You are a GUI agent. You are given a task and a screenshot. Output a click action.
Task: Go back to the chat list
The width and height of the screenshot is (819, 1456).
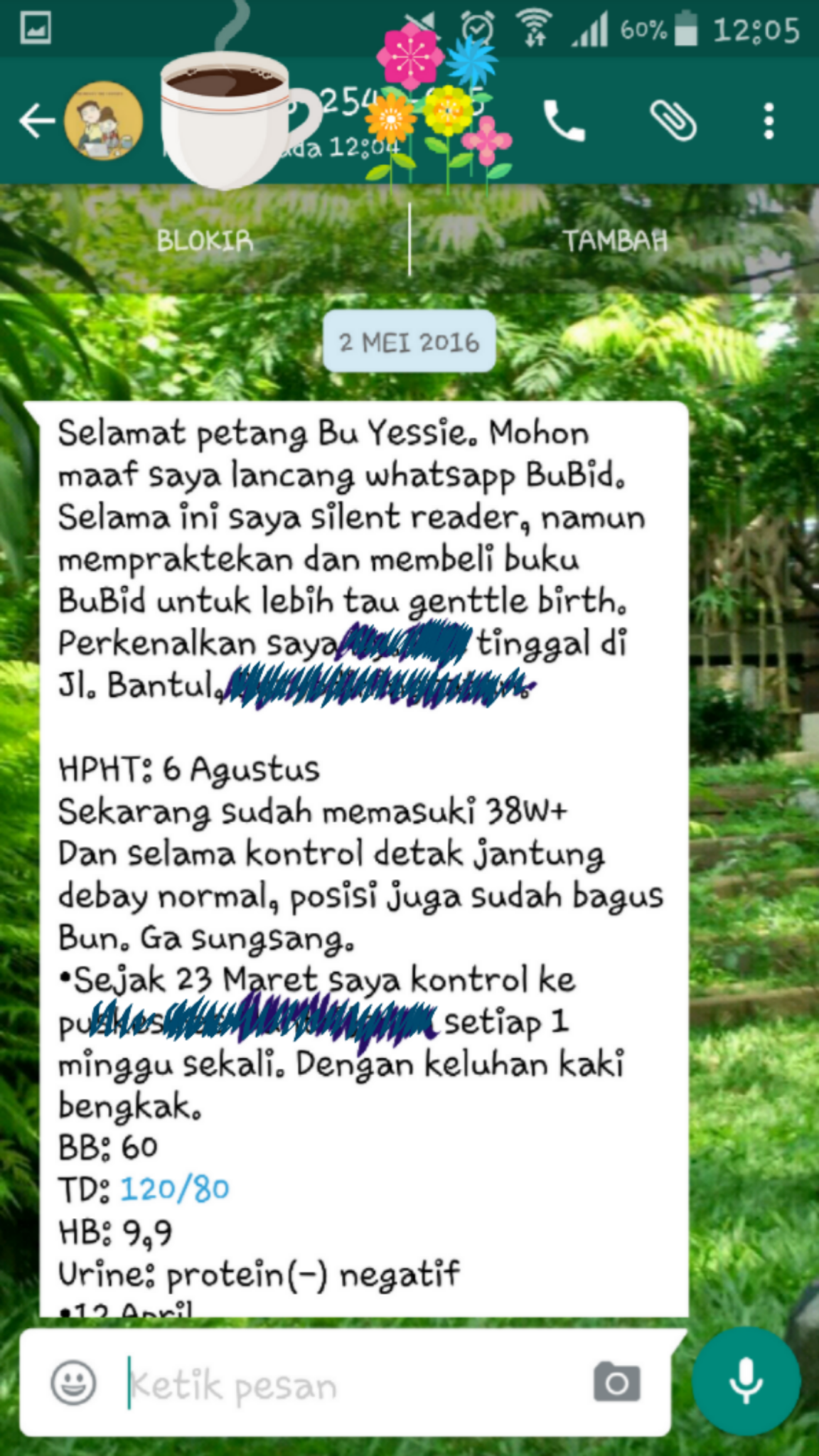(x=37, y=120)
